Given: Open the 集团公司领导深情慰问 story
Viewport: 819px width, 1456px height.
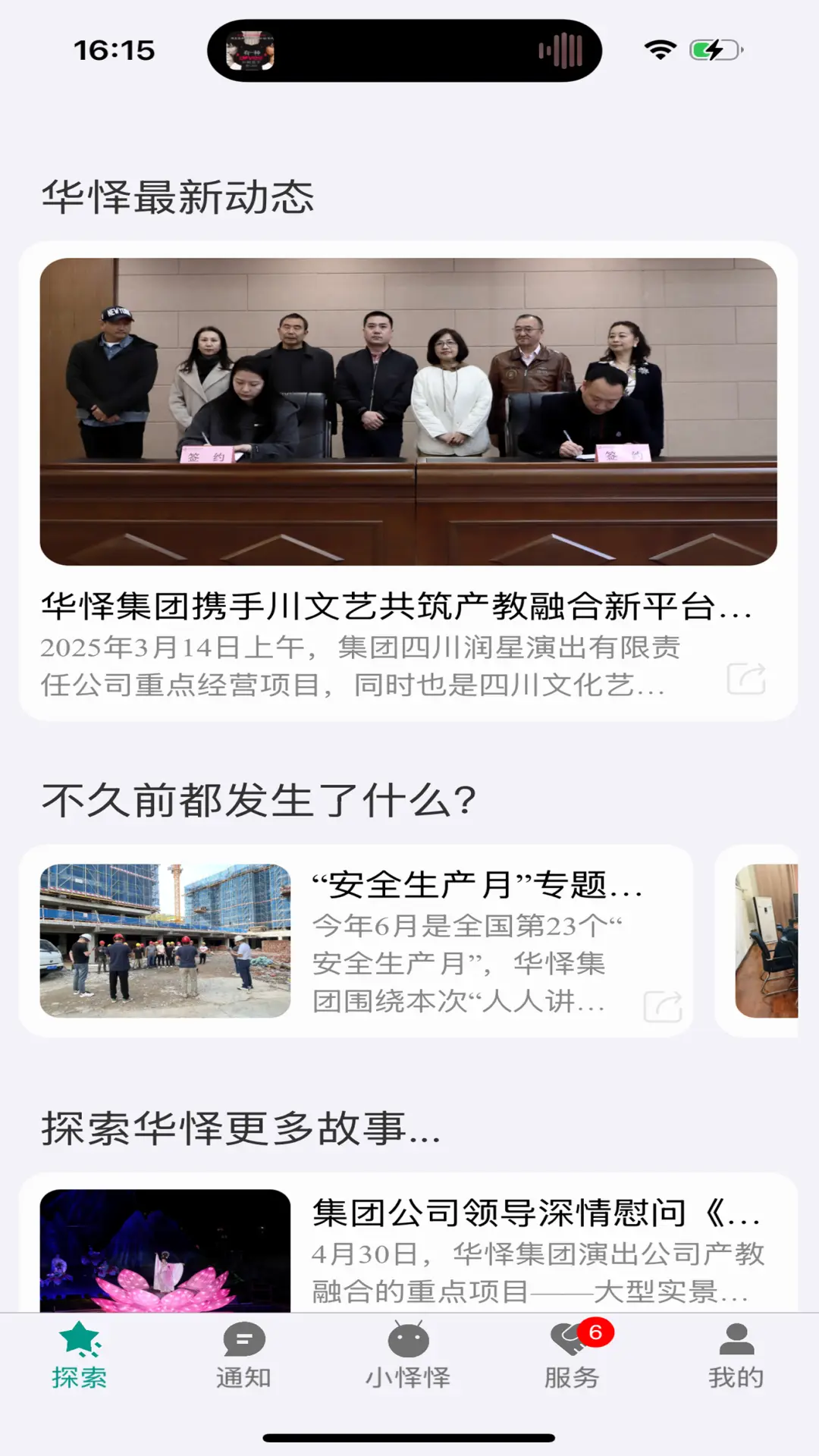Looking at the screenshot, I should point(408,1244).
